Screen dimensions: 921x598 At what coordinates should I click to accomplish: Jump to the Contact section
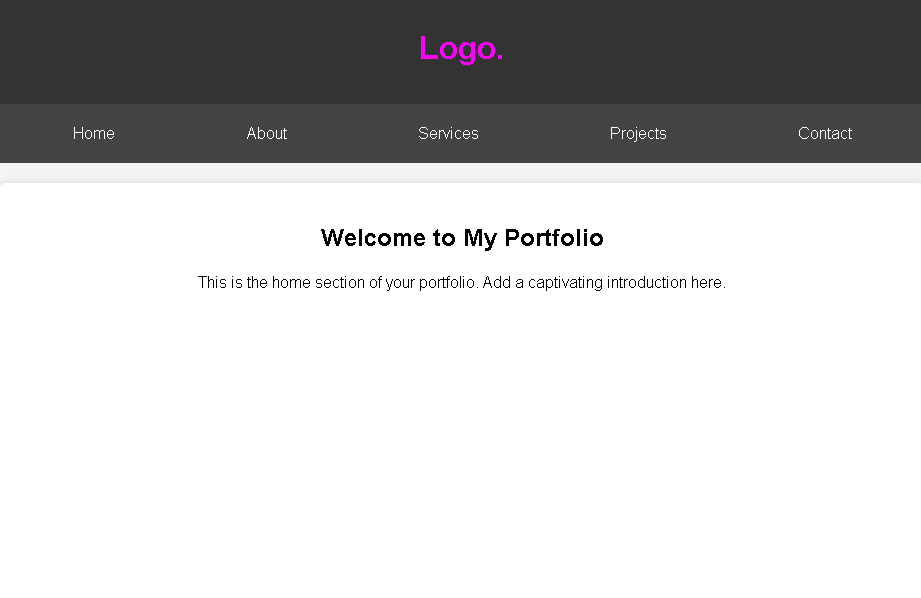click(x=825, y=133)
